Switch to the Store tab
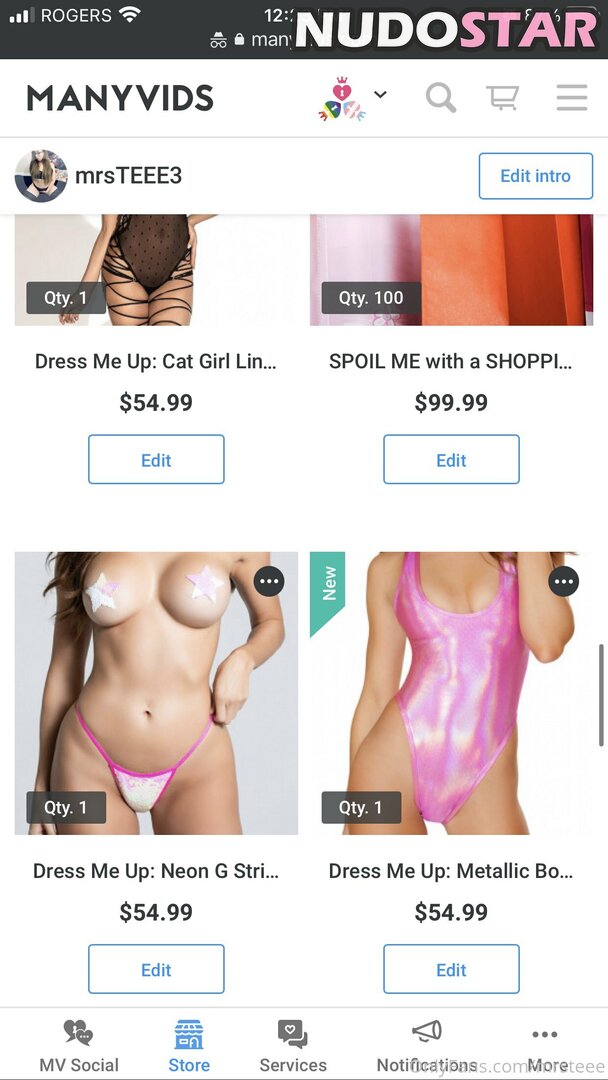This screenshot has height=1080, width=608. click(189, 1045)
